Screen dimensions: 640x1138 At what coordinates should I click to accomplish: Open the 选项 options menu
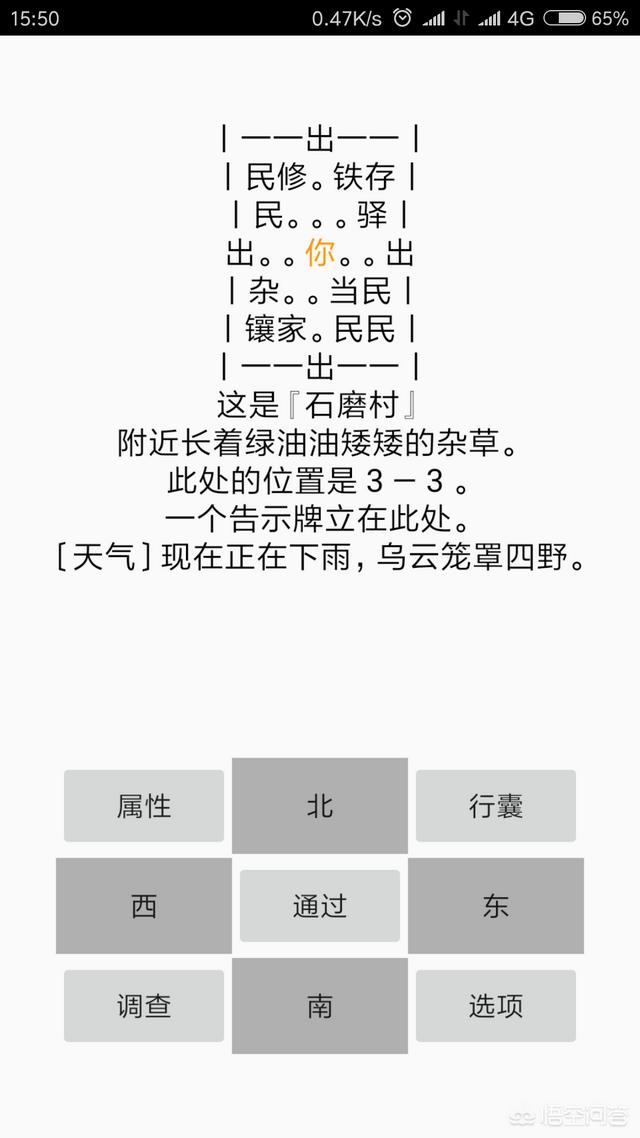(496, 1006)
